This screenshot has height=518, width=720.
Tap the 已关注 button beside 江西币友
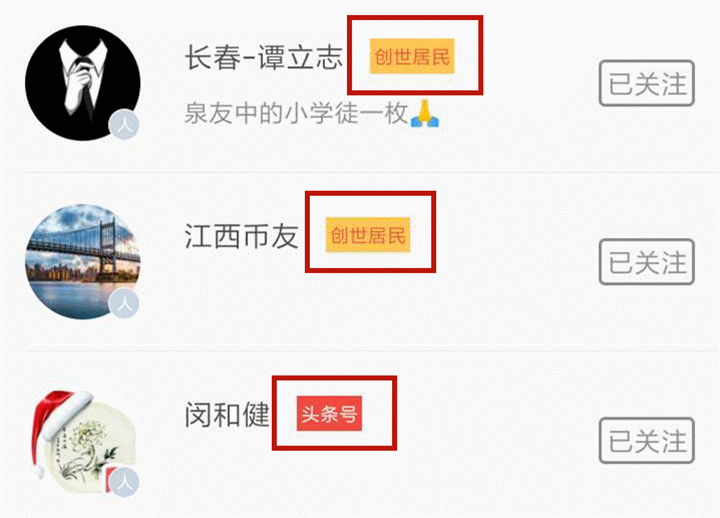point(646,262)
